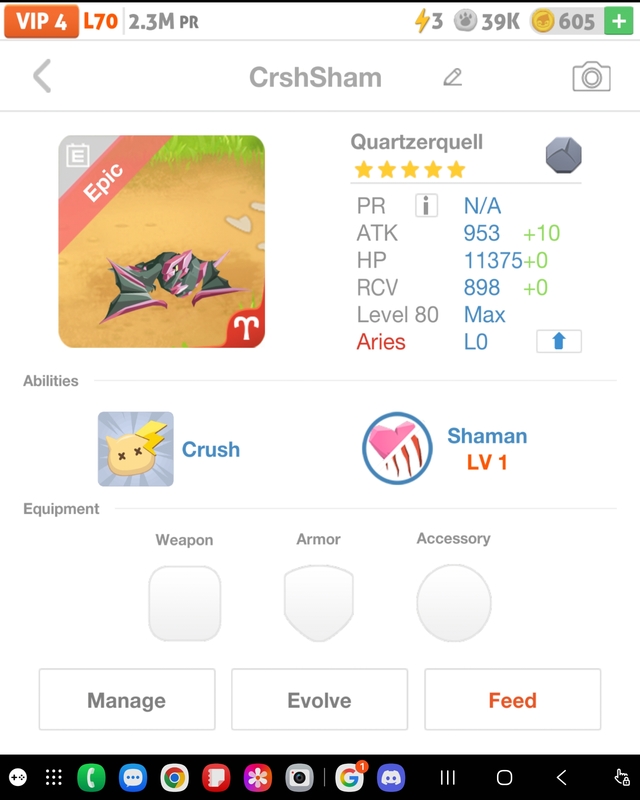Go to the system home screen

(504, 777)
